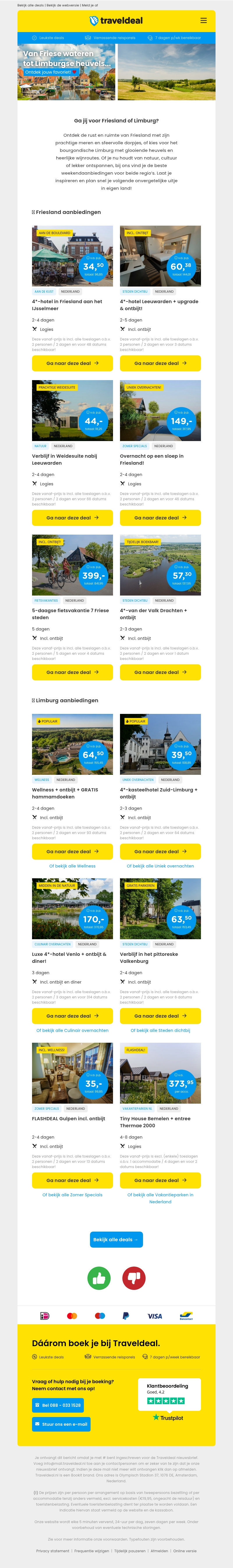Open deal Overnacht op een sloep
Image resolution: width=233 pixels, height=1568 pixels.
[160, 518]
